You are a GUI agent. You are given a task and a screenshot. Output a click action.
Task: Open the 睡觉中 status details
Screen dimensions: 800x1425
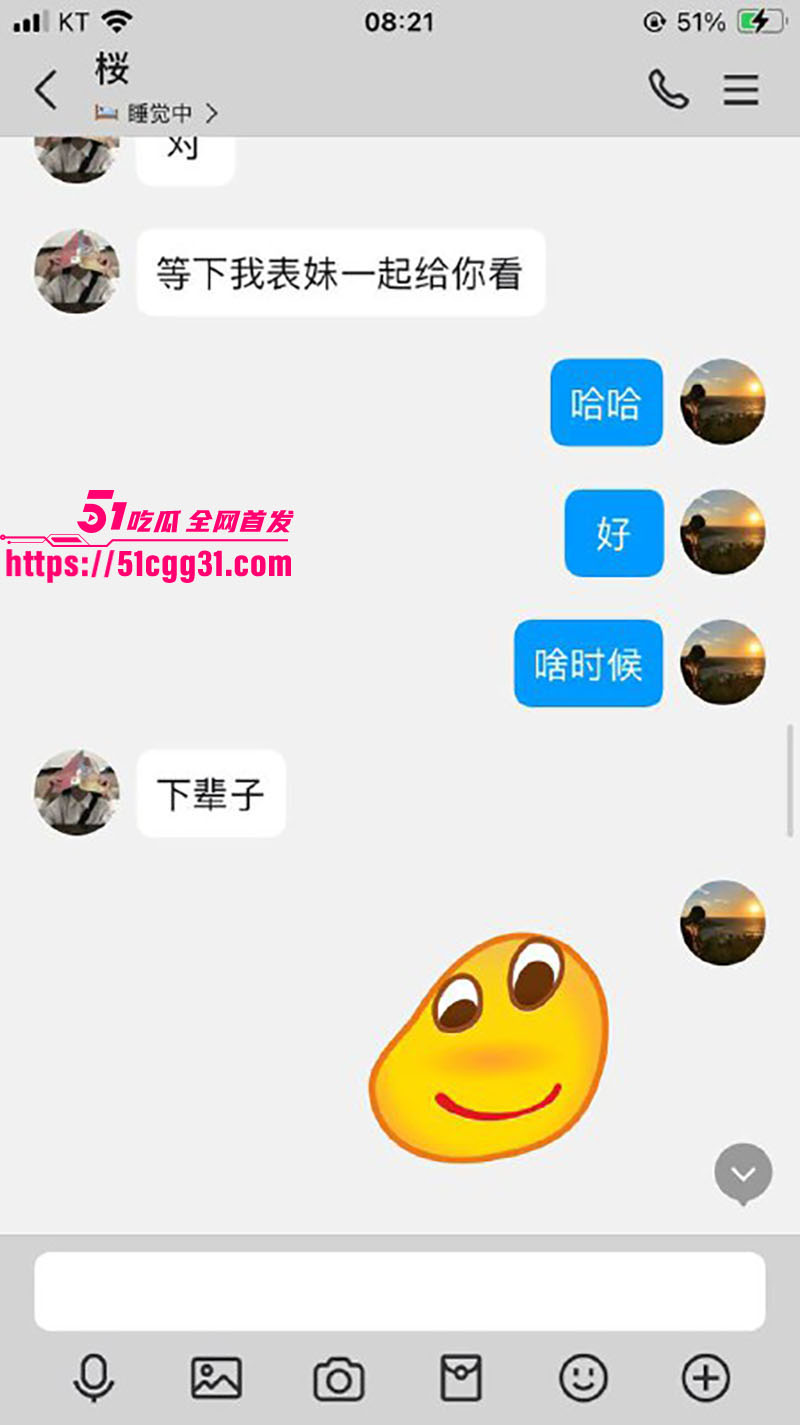(157, 113)
